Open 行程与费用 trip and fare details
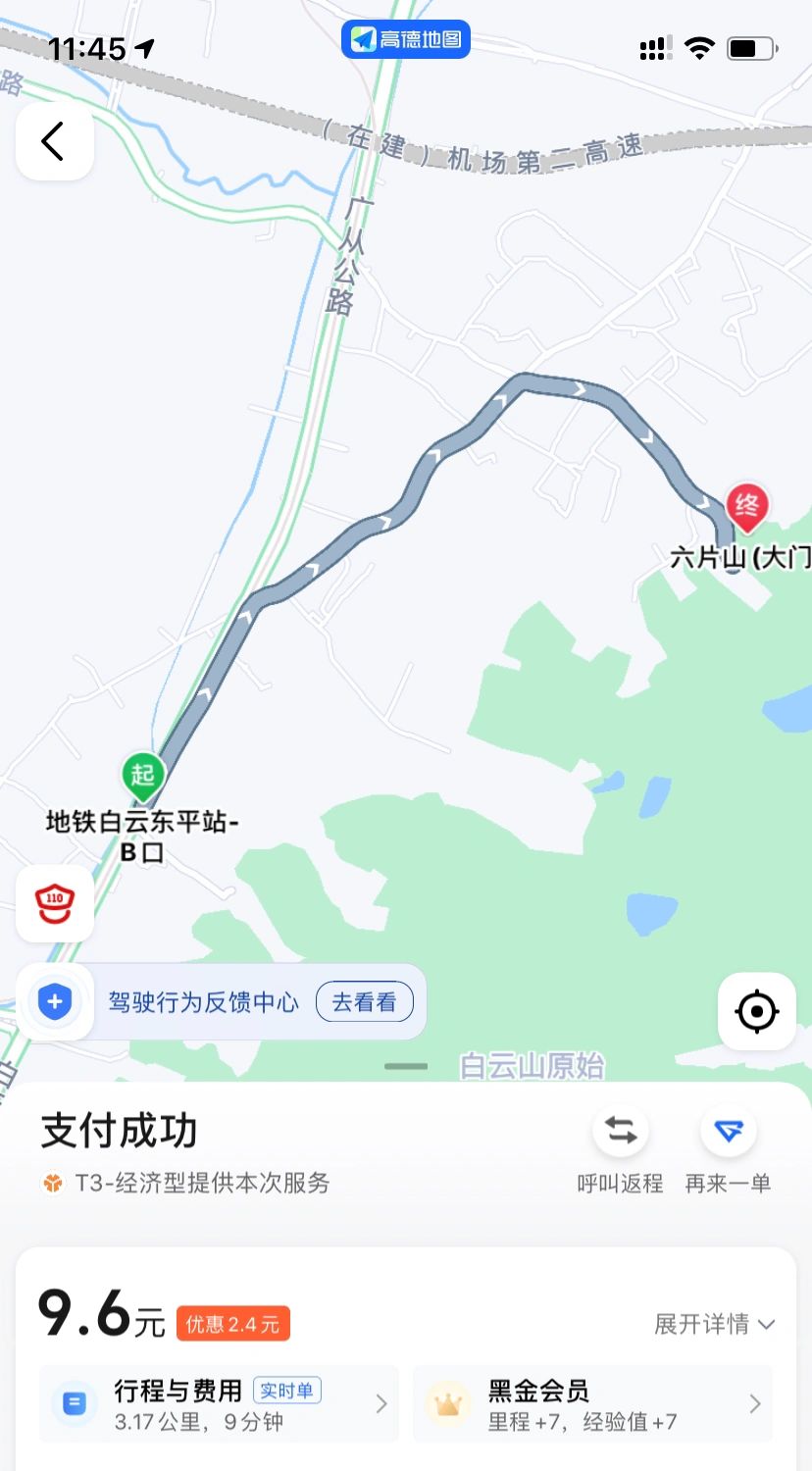 [219, 1403]
